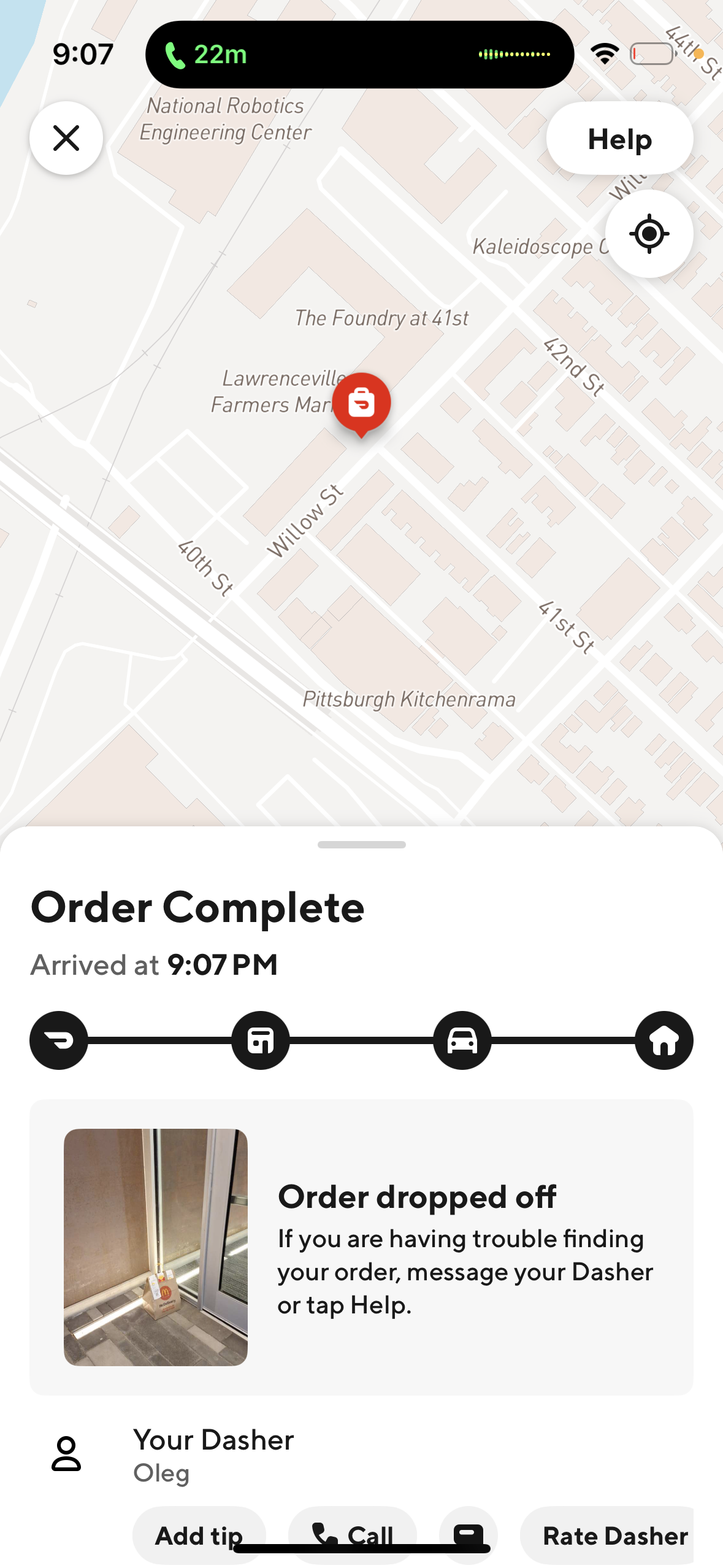Viewport: 723px width, 1568px height.
Task: Tap the red order pin on the map
Action: pyautogui.click(x=361, y=402)
